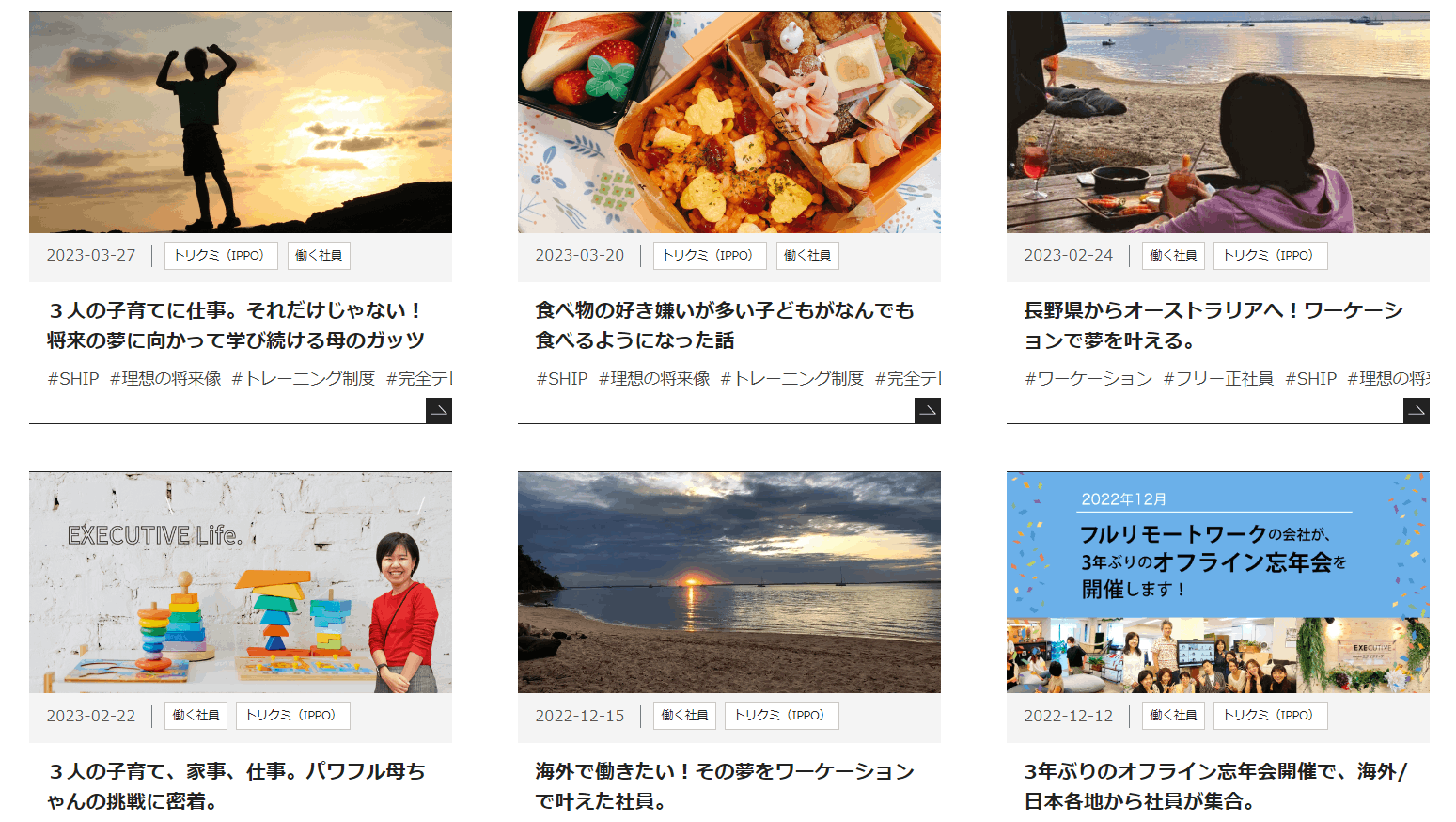
Task: Open the article dated 2023-03-27 about 3人の子育てに仕事
Action: [236, 324]
